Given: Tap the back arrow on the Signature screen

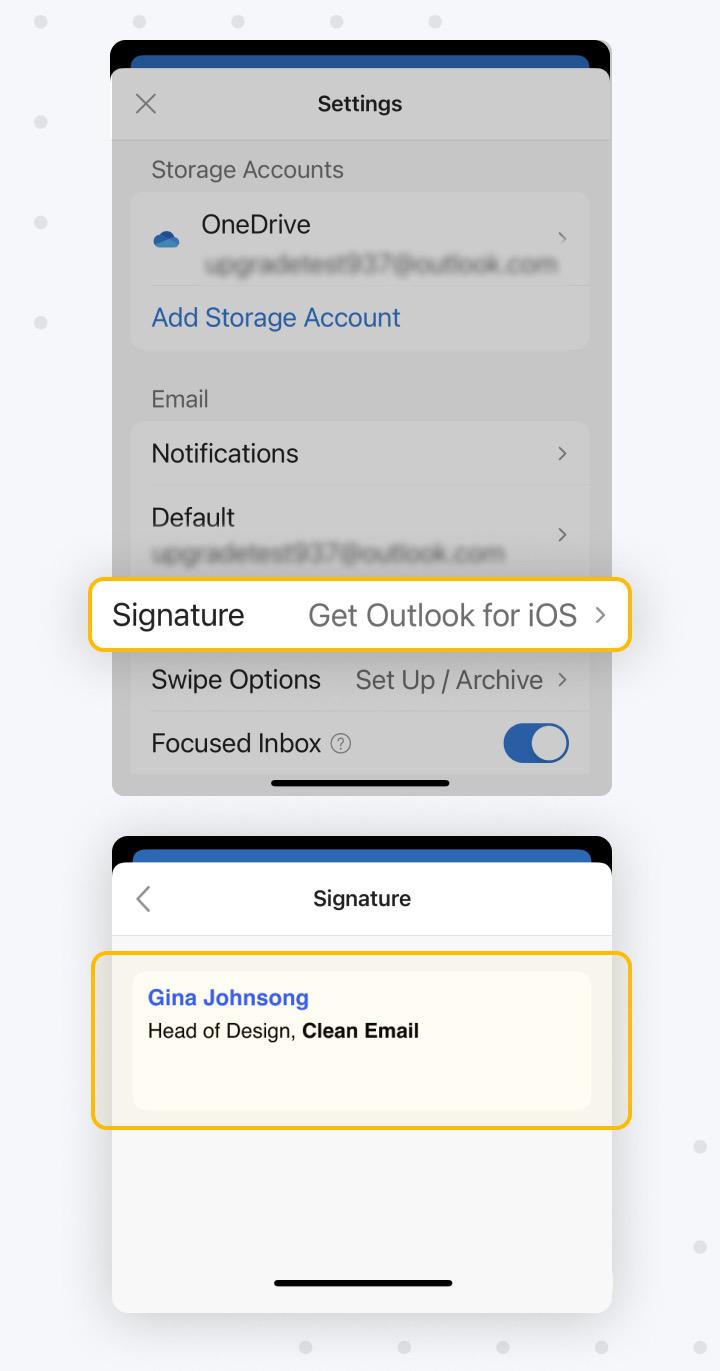Looking at the screenshot, I should [142, 898].
